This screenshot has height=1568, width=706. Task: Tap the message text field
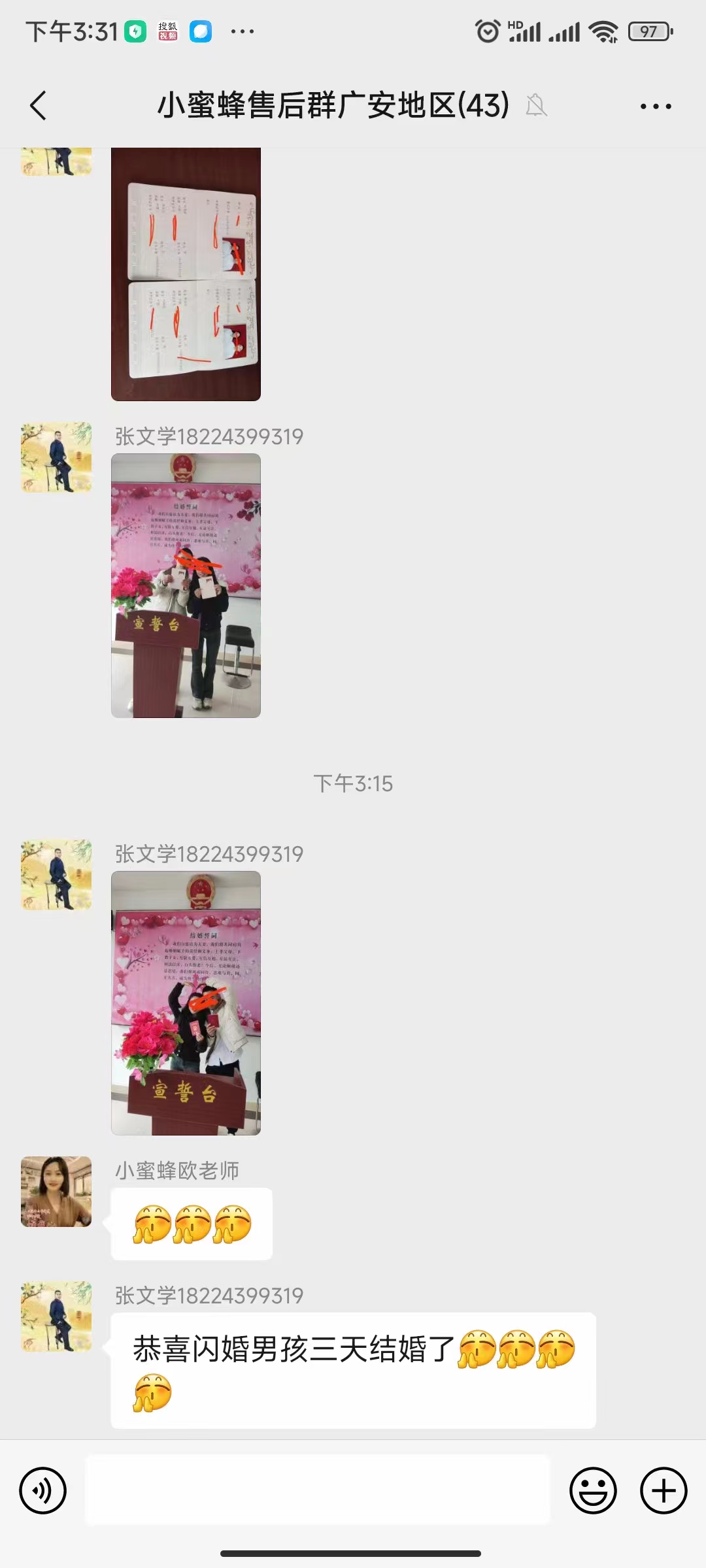tap(318, 1490)
